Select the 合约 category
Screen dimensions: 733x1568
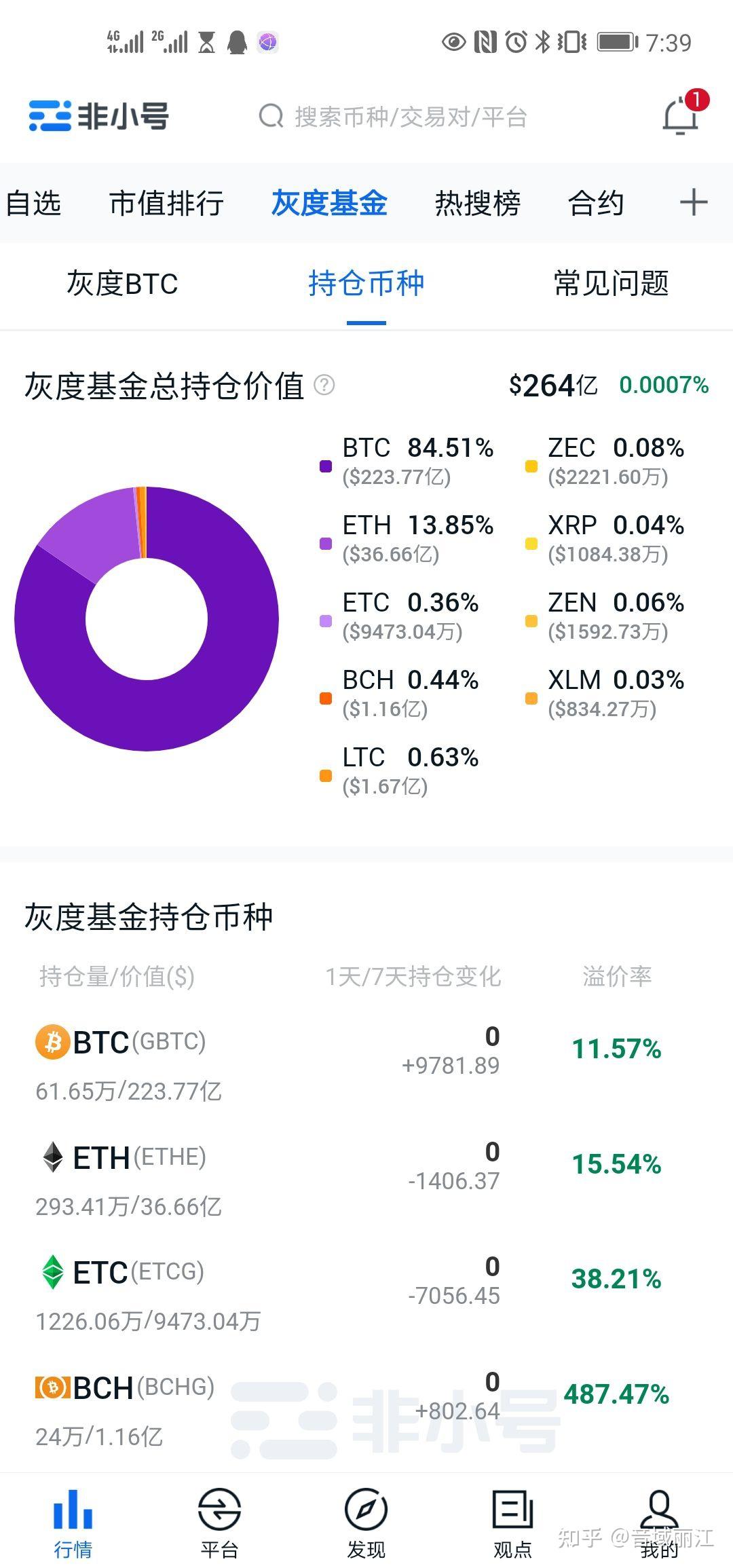pos(597,202)
